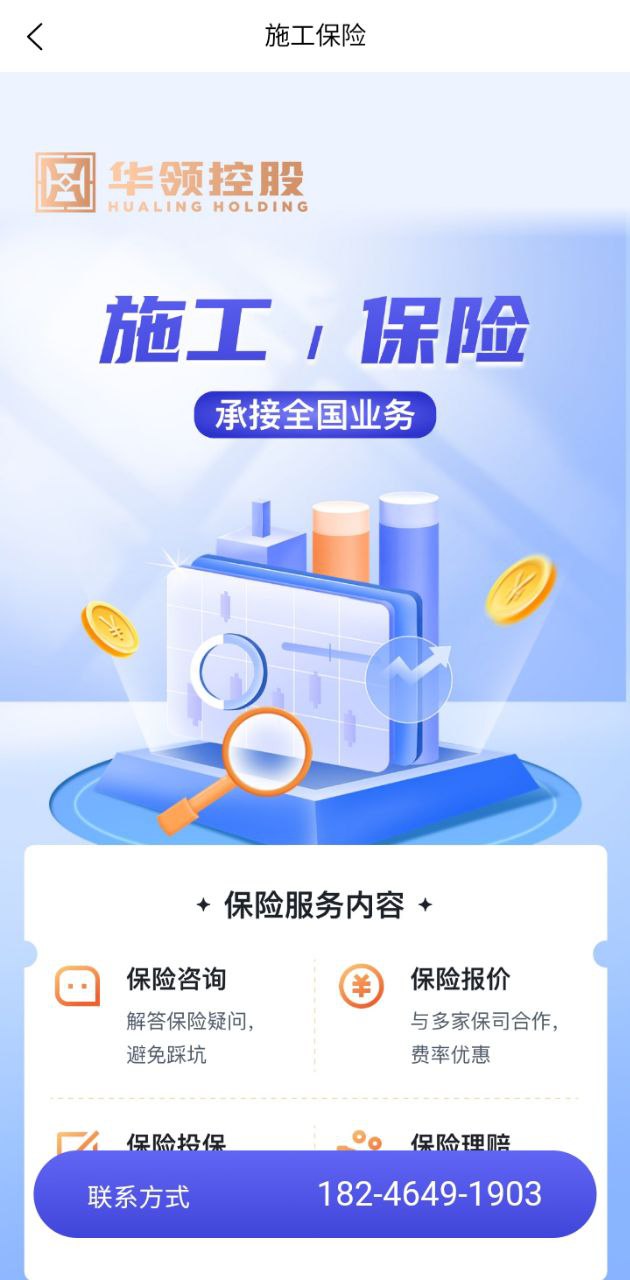Go back from the 施工保险 page
The height and width of the screenshot is (1280, 630).
tap(35, 37)
